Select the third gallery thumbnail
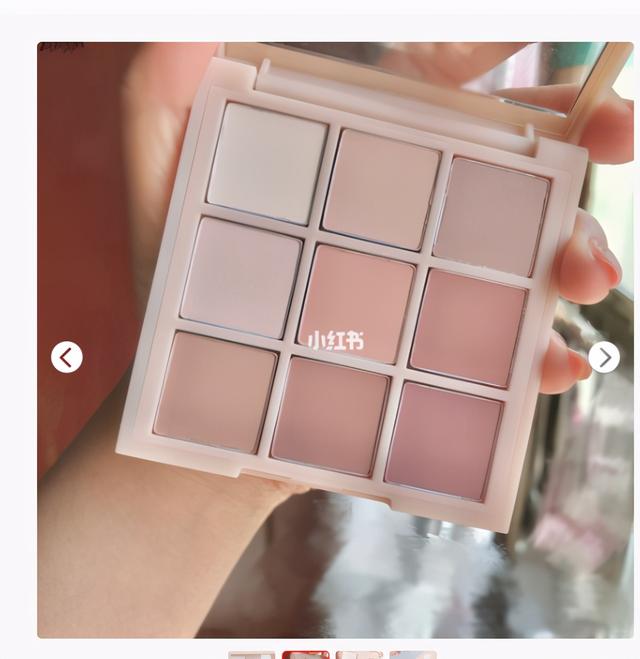The width and height of the screenshot is (640, 659). pyautogui.click(x=359, y=655)
